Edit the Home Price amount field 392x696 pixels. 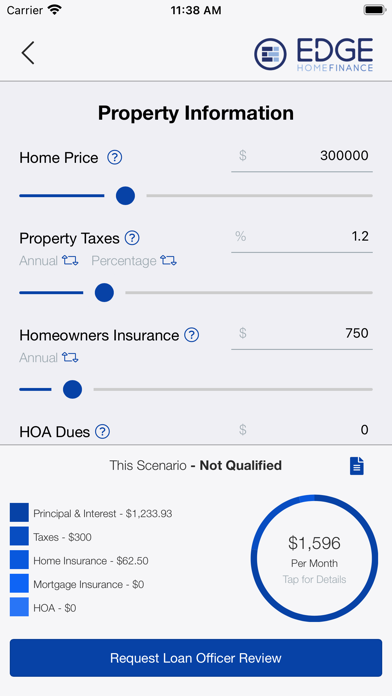pyautogui.click(x=302, y=156)
